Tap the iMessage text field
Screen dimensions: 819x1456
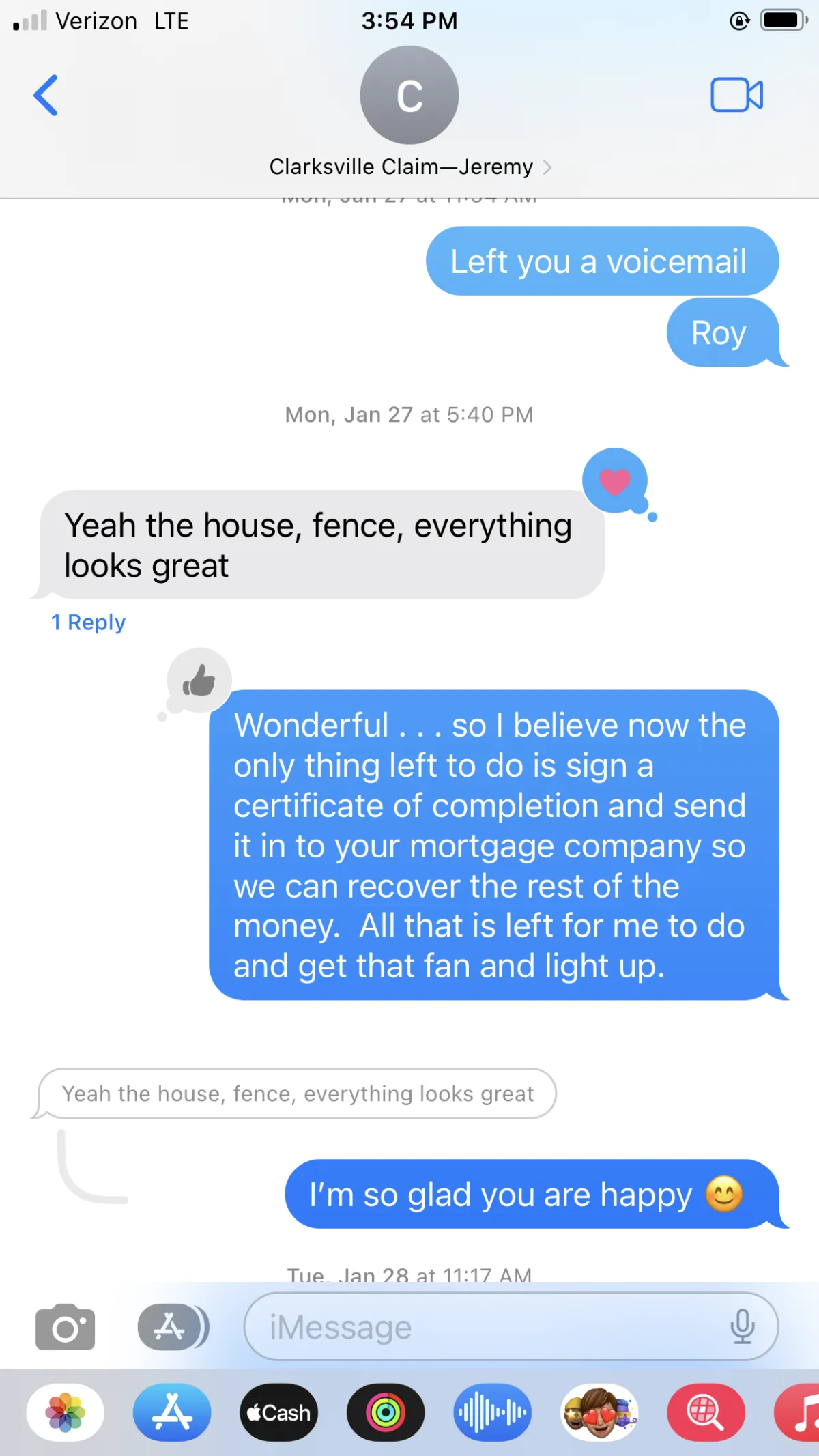click(511, 1327)
